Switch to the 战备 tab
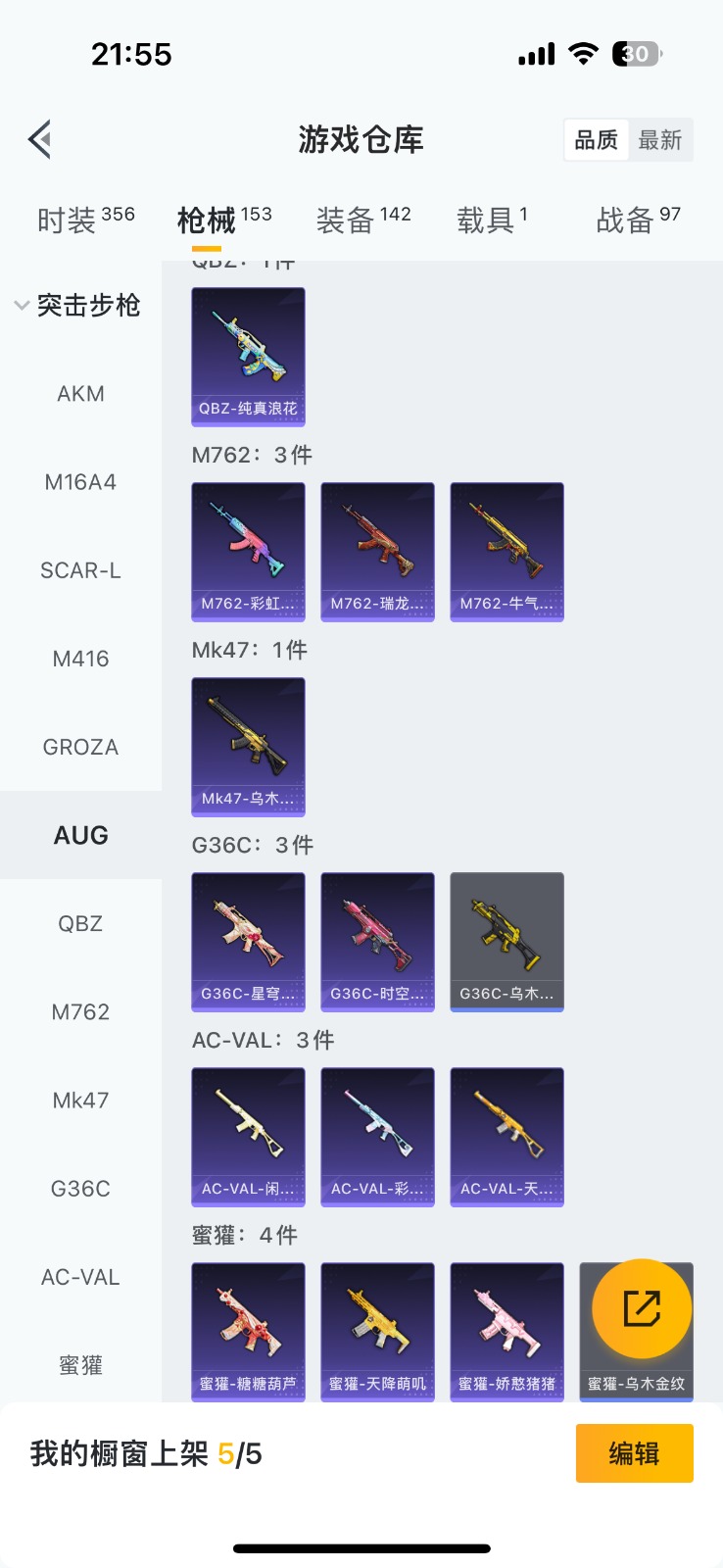Screen dimensions: 723x1568 tap(637, 220)
